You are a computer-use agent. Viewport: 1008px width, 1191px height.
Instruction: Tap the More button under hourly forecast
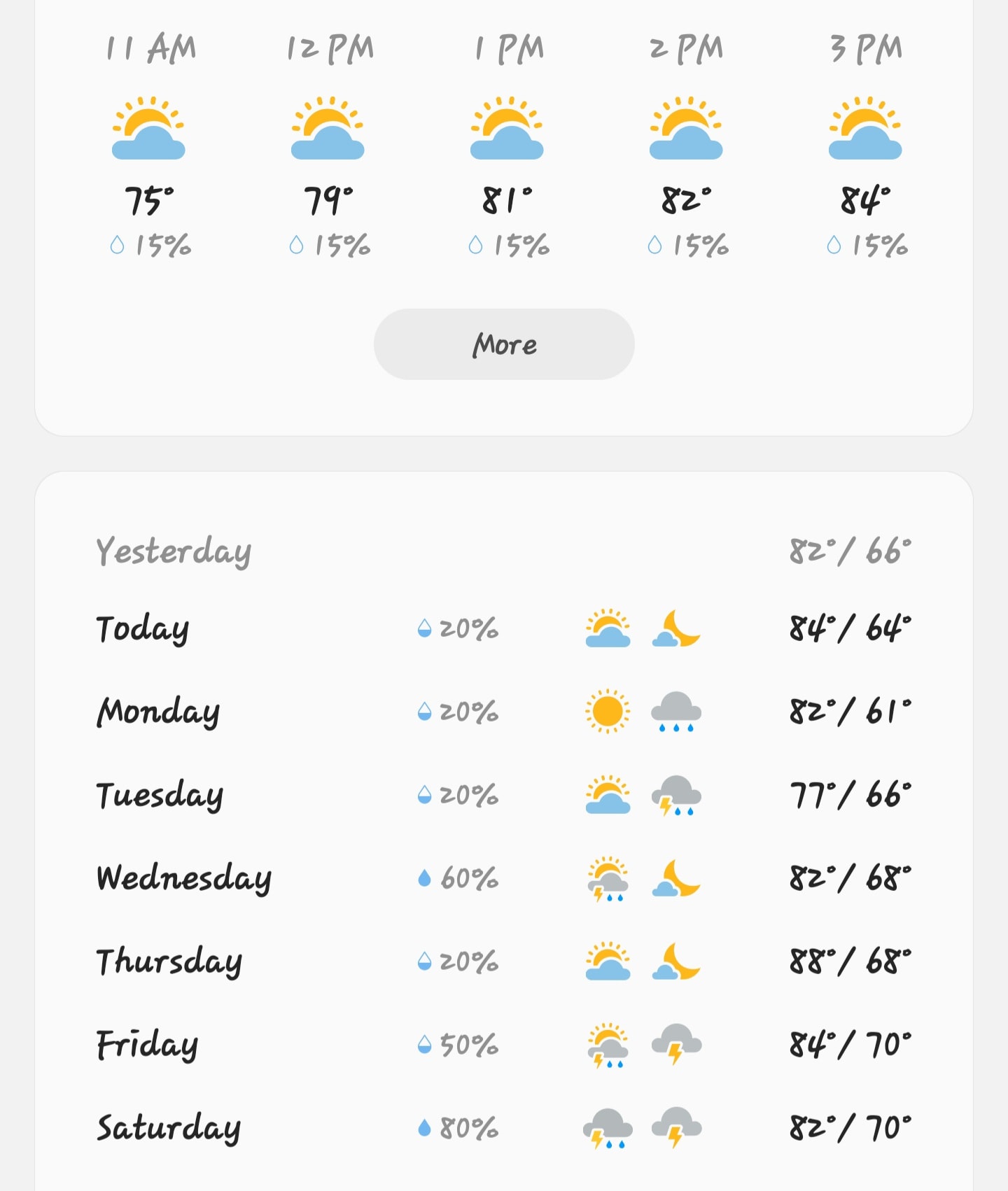coord(504,344)
